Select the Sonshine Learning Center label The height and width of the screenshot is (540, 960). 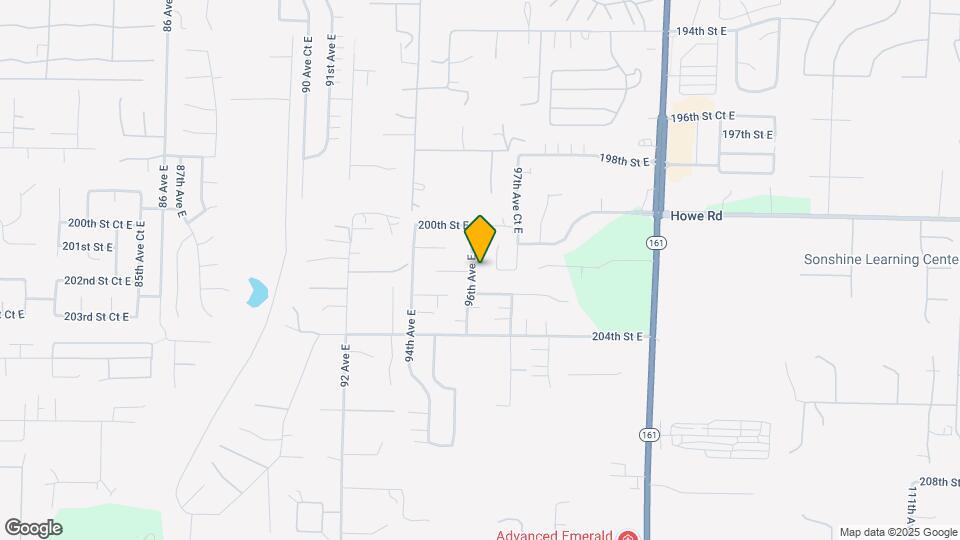pyautogui.click(x=881, y=260)
